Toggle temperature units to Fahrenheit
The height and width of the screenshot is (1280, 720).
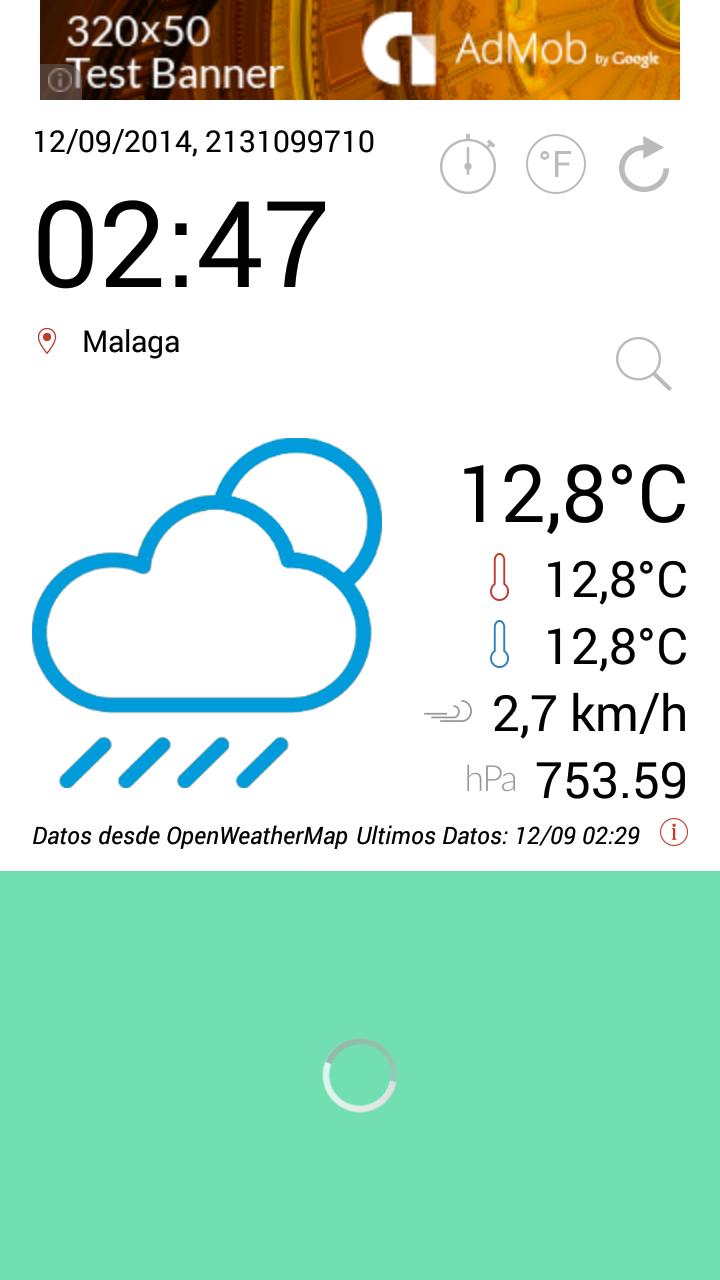point(555,162)
